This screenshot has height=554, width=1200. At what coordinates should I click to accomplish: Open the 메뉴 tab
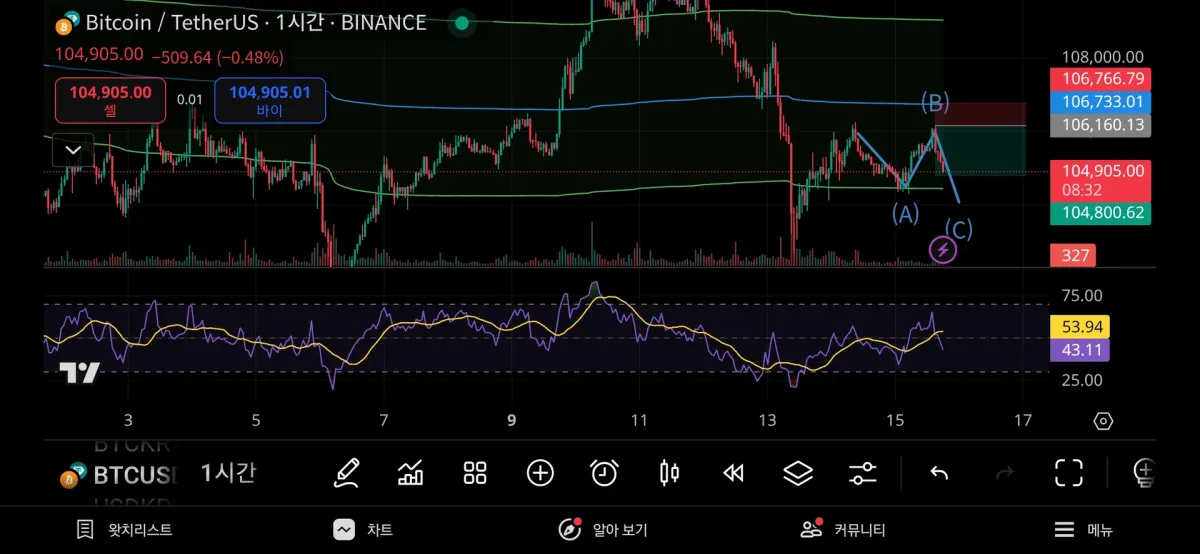[1083, 530]
